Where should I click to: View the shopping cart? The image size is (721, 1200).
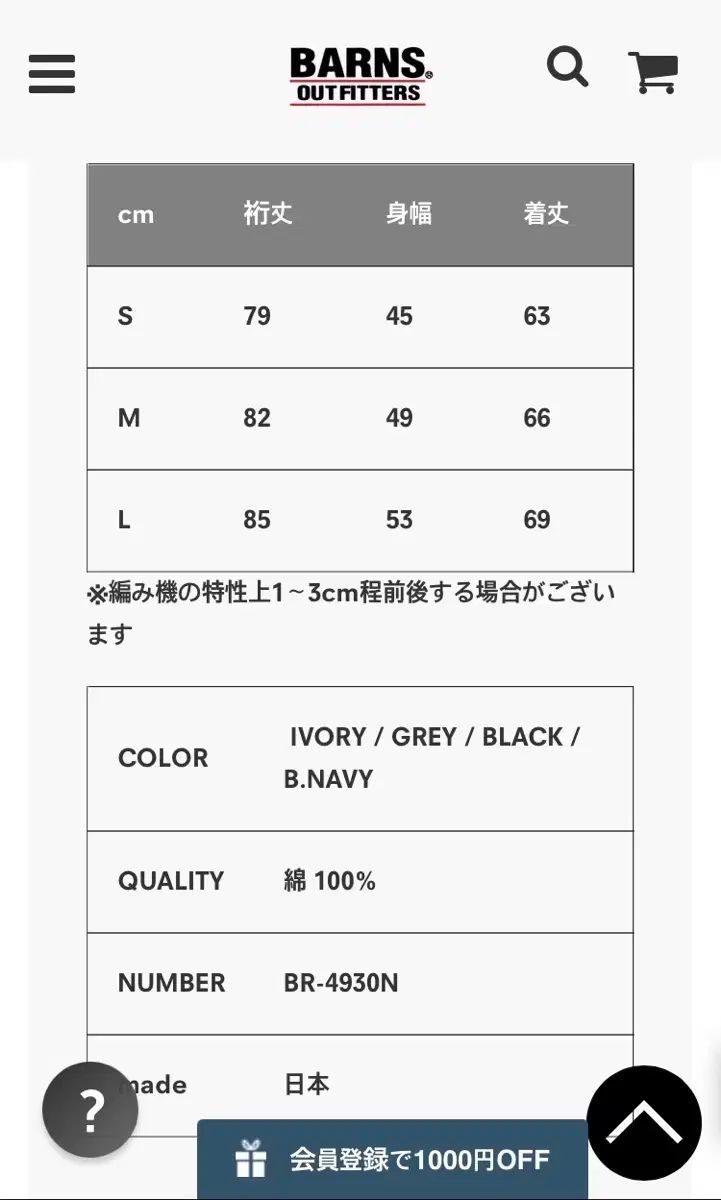654,72
